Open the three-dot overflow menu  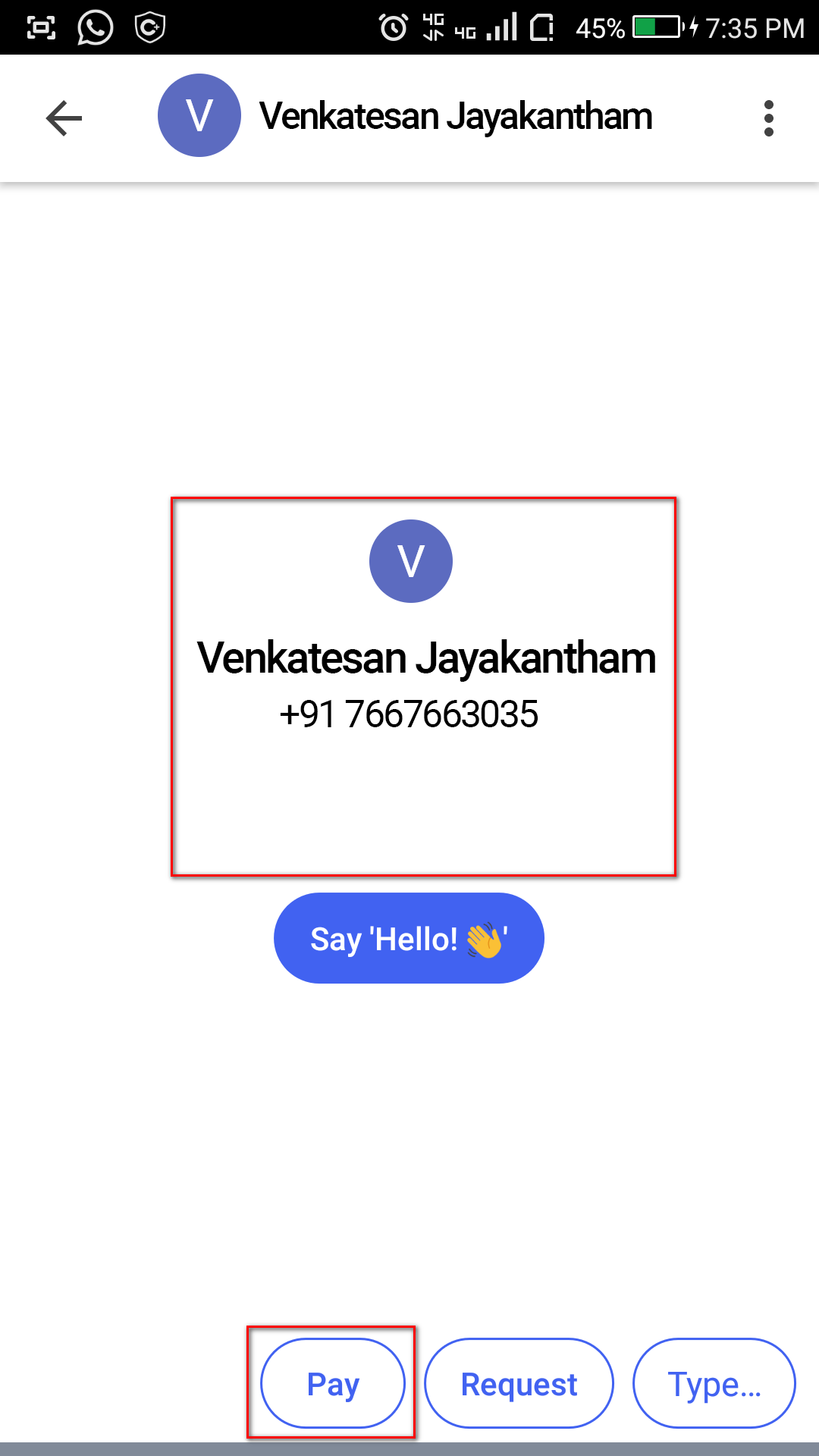[768, 118]
